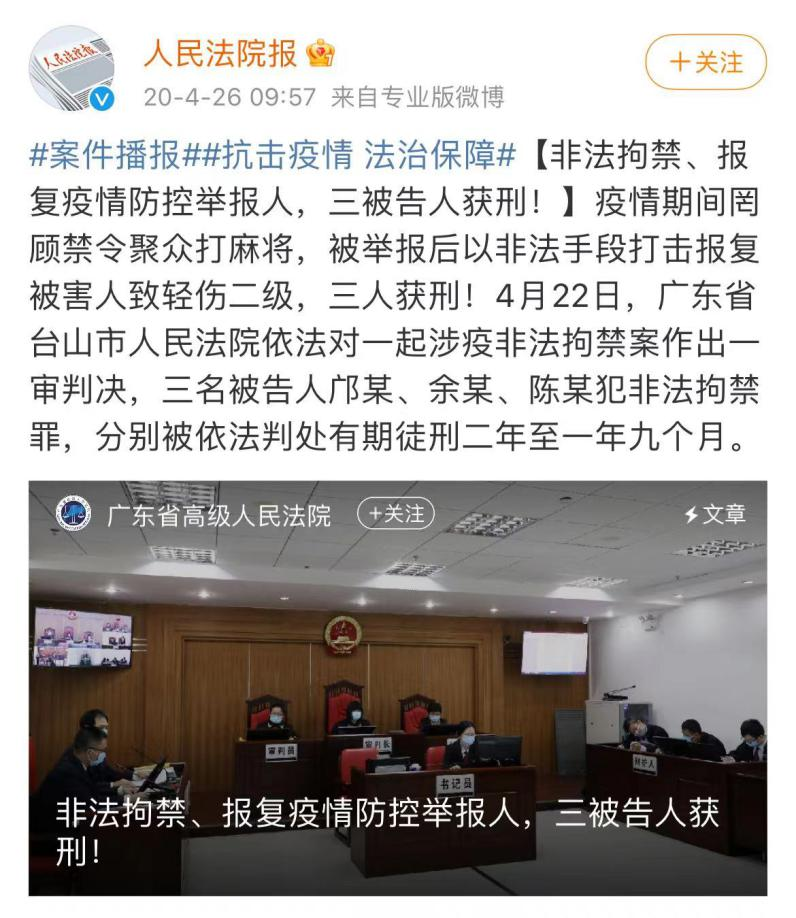The width and height of the screenshot is (796, 918).
Task: Open 人民法院报 profile avatar
Action: pyautogui.click(x=70, y=68)
